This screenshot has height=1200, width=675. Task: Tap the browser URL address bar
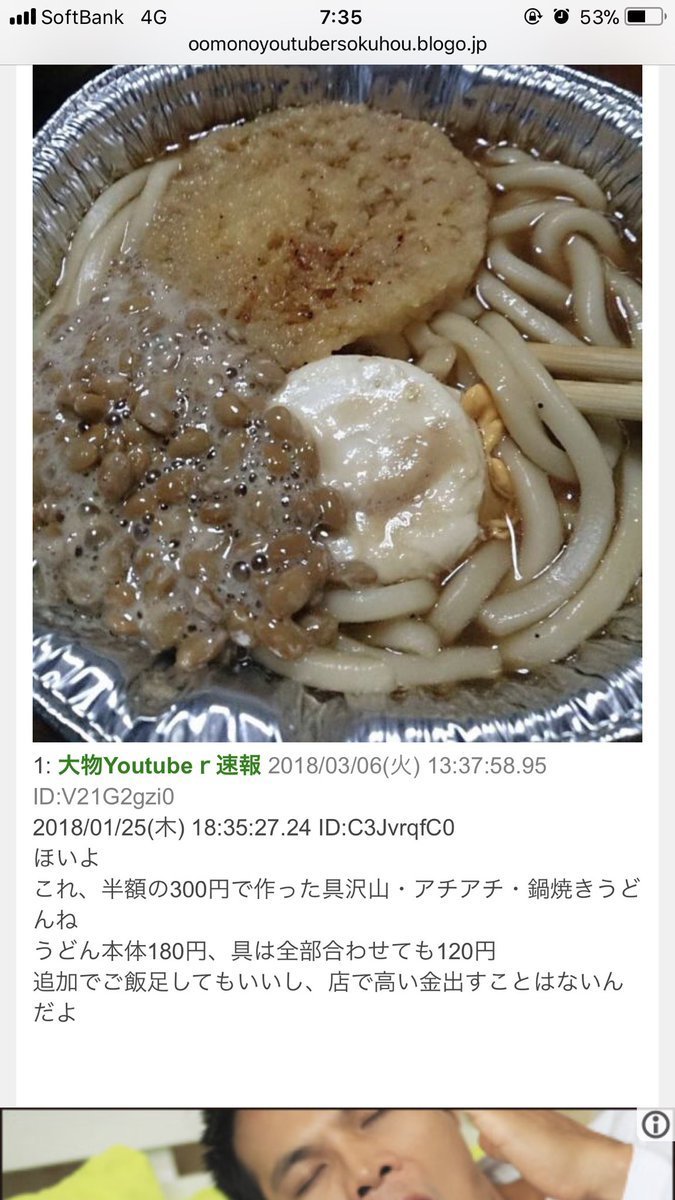pos(337,45)
